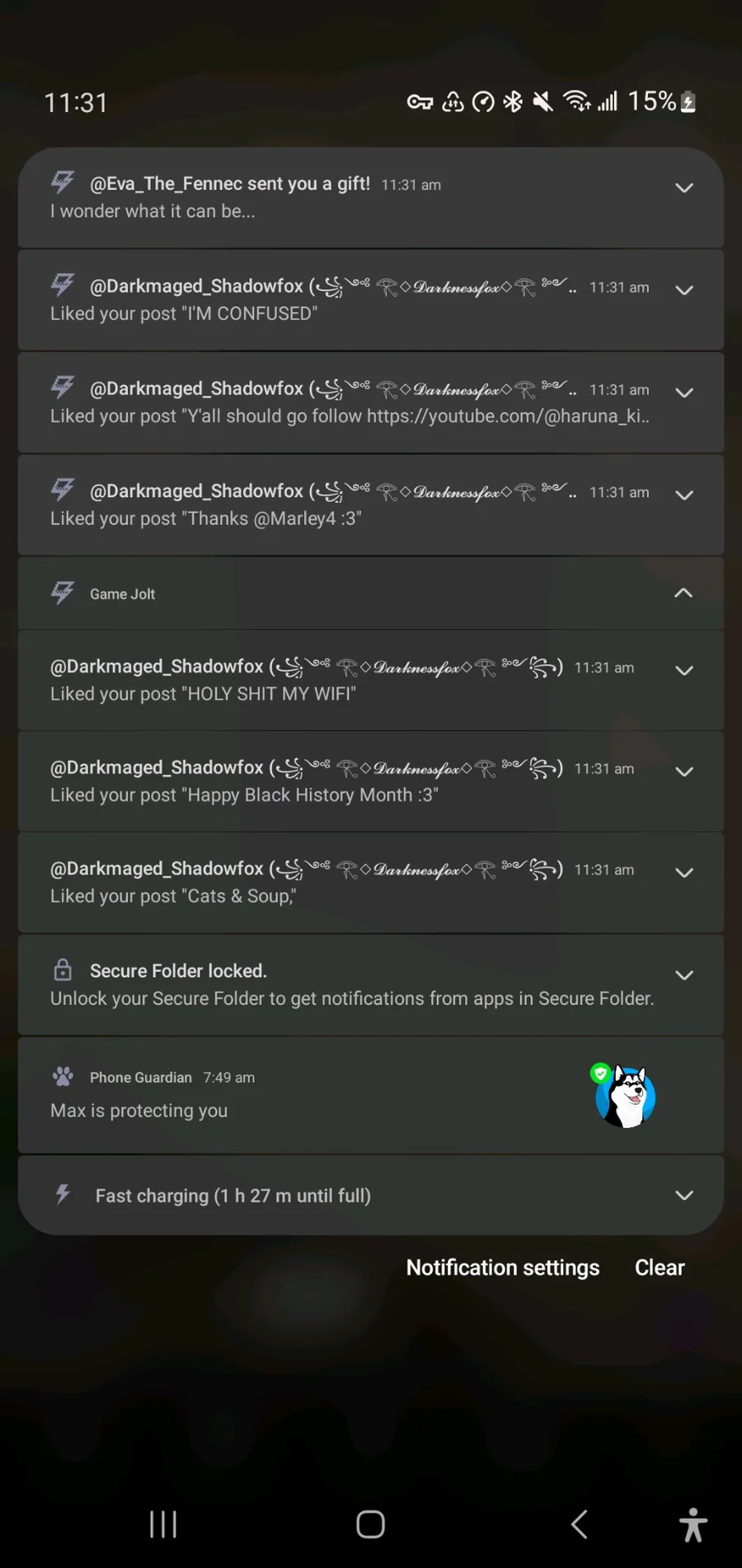Open the gift notification from @Eva_The_Fennec

[370, 198]
